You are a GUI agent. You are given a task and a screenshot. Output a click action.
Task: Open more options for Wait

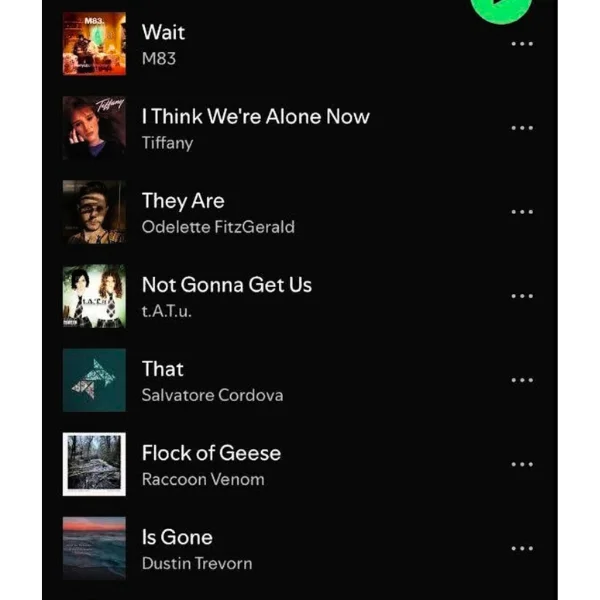(522, 44)
